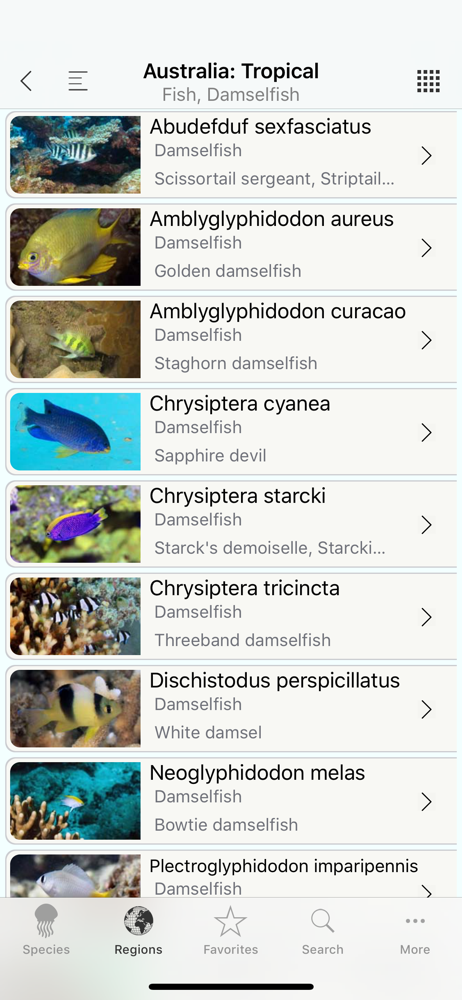Open Abudefduf sexfasciatus entry
This screenshot has height=1000, width=462.
coord(233,155)
